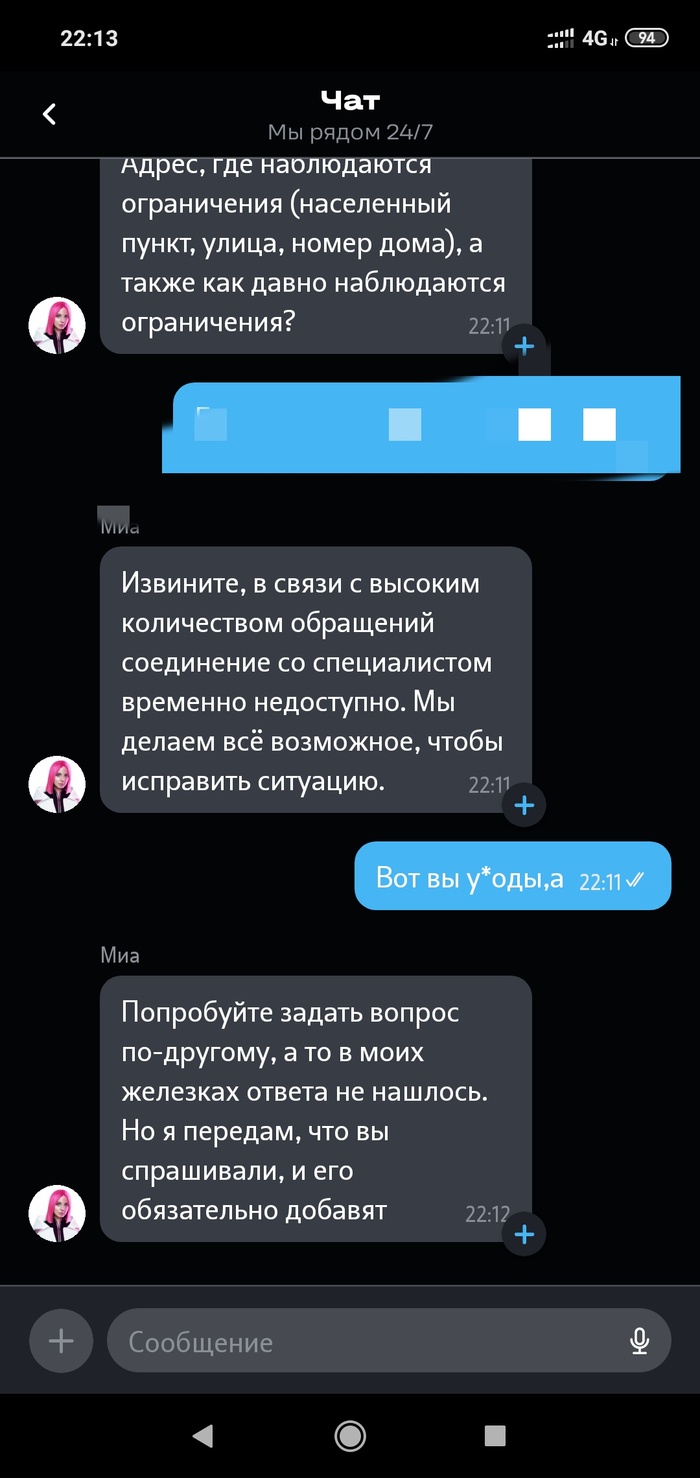Viewport: 700px width, 1478px height.
Task: Tap plus on the address question message
Action: 524,347
